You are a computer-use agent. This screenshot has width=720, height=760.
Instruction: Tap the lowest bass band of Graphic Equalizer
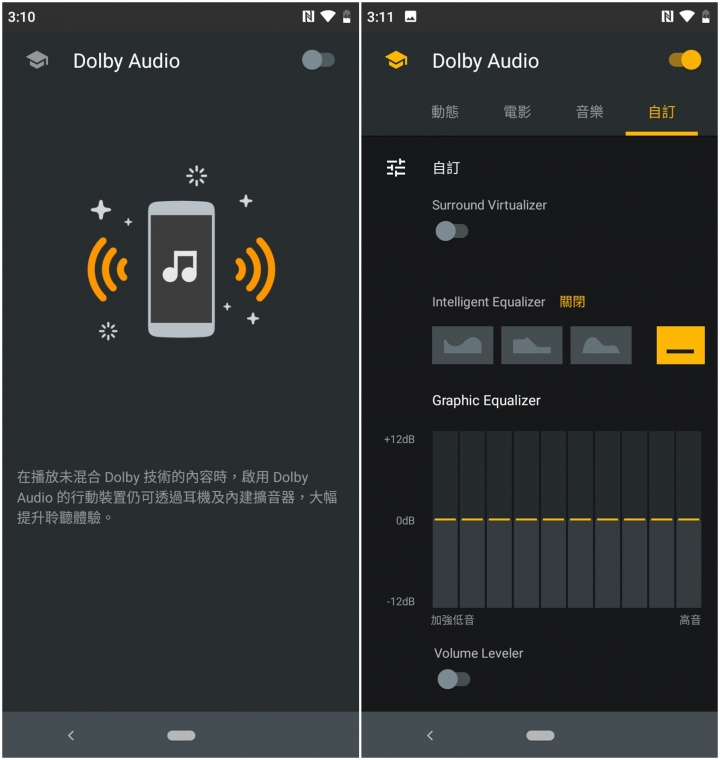tap(445, 520)
